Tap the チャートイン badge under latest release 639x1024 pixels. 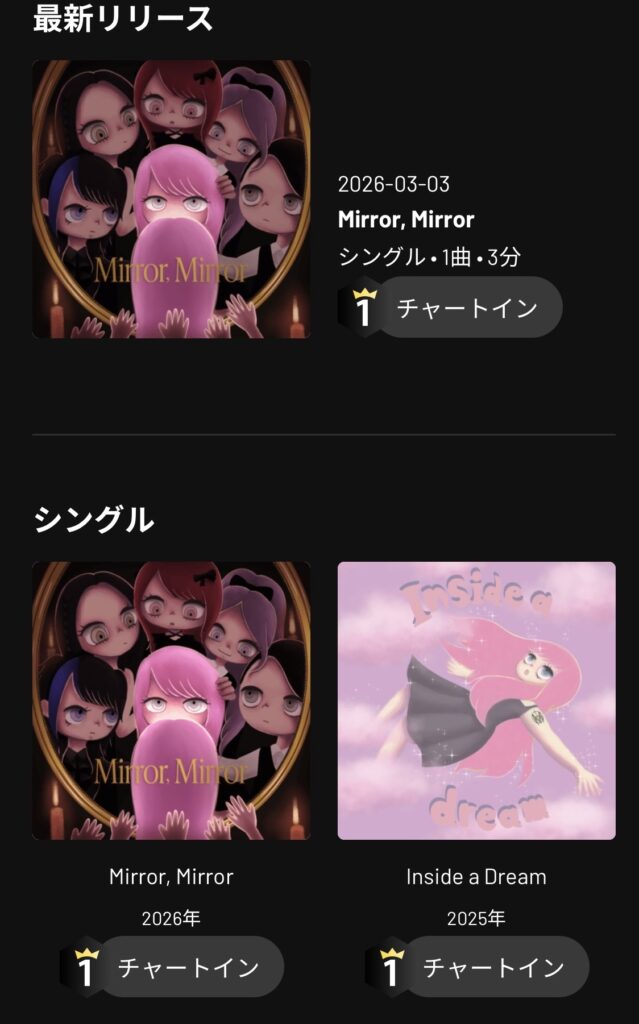[452, 307]
